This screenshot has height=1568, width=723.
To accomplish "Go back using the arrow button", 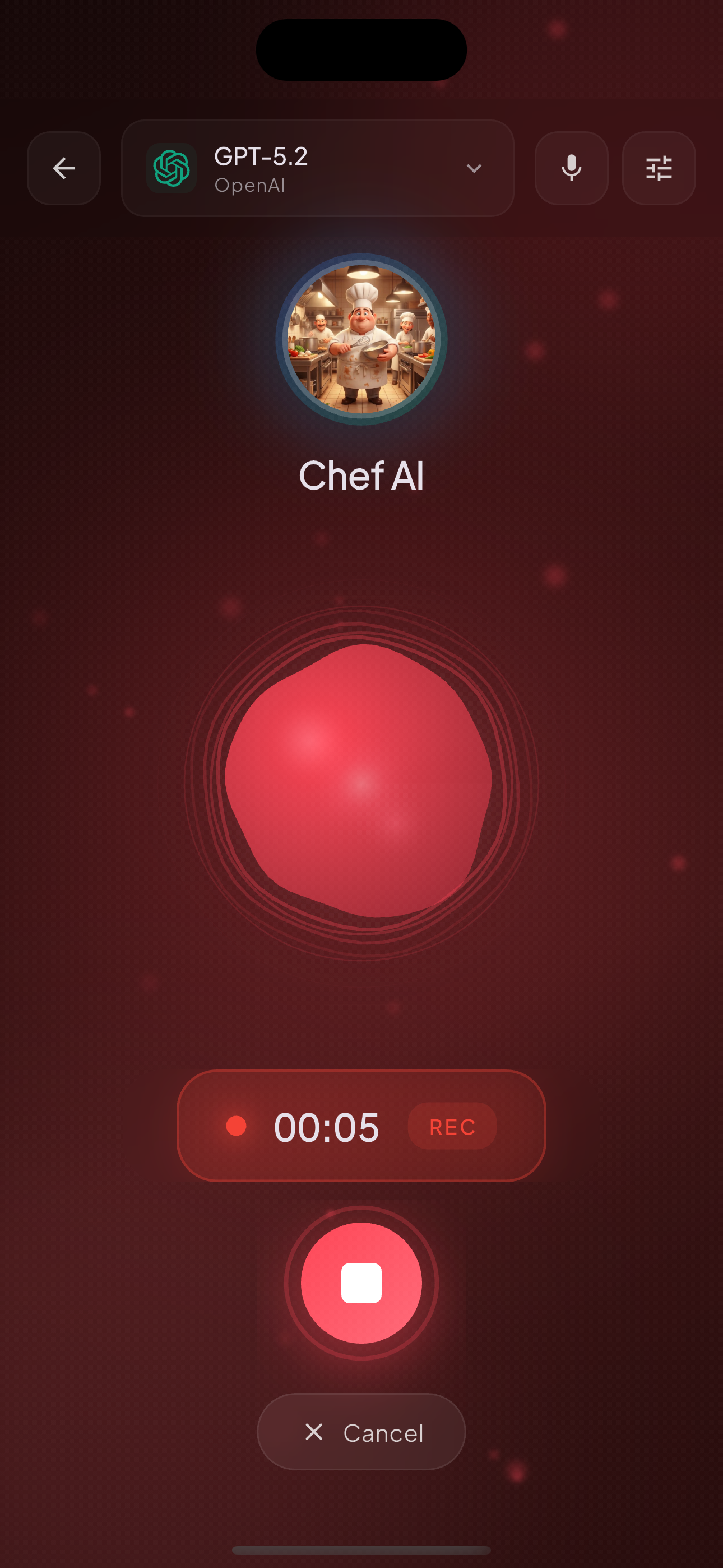I will 64,168.
